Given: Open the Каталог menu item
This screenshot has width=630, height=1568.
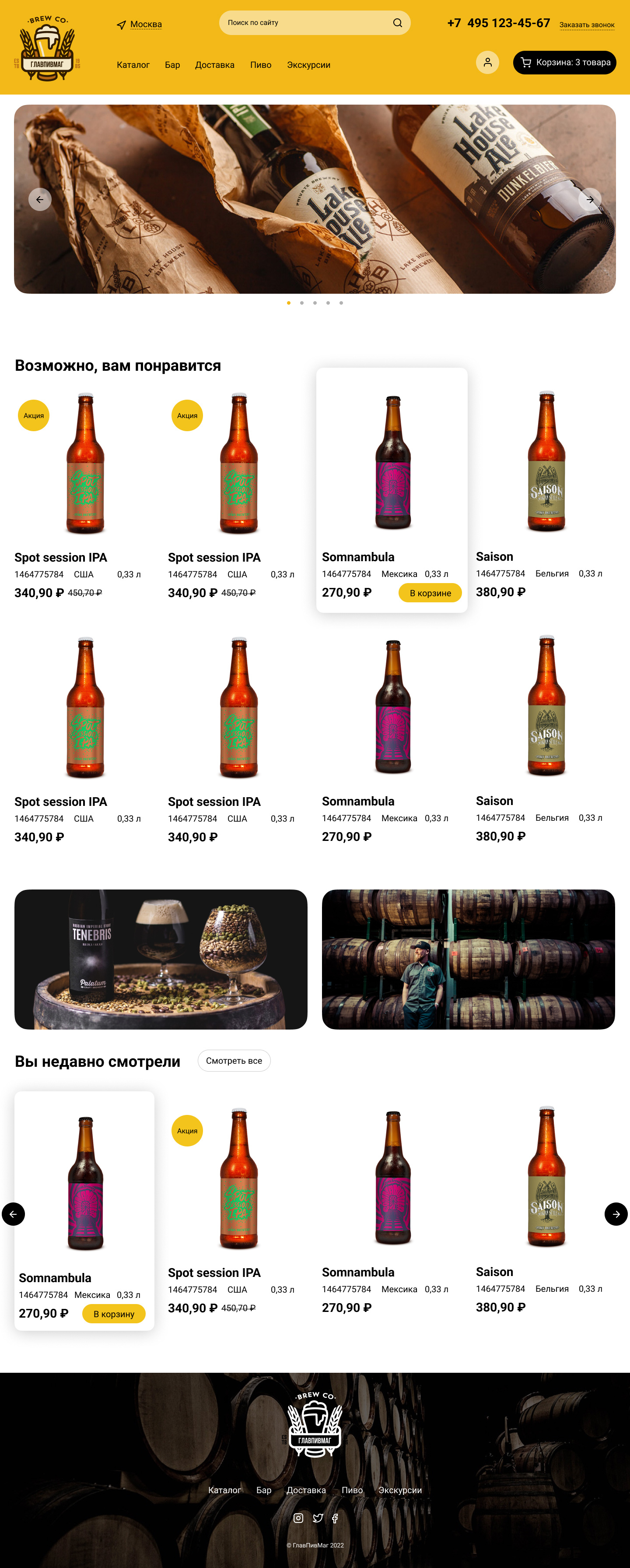Looking at the screenshot, I should [134, 64].
